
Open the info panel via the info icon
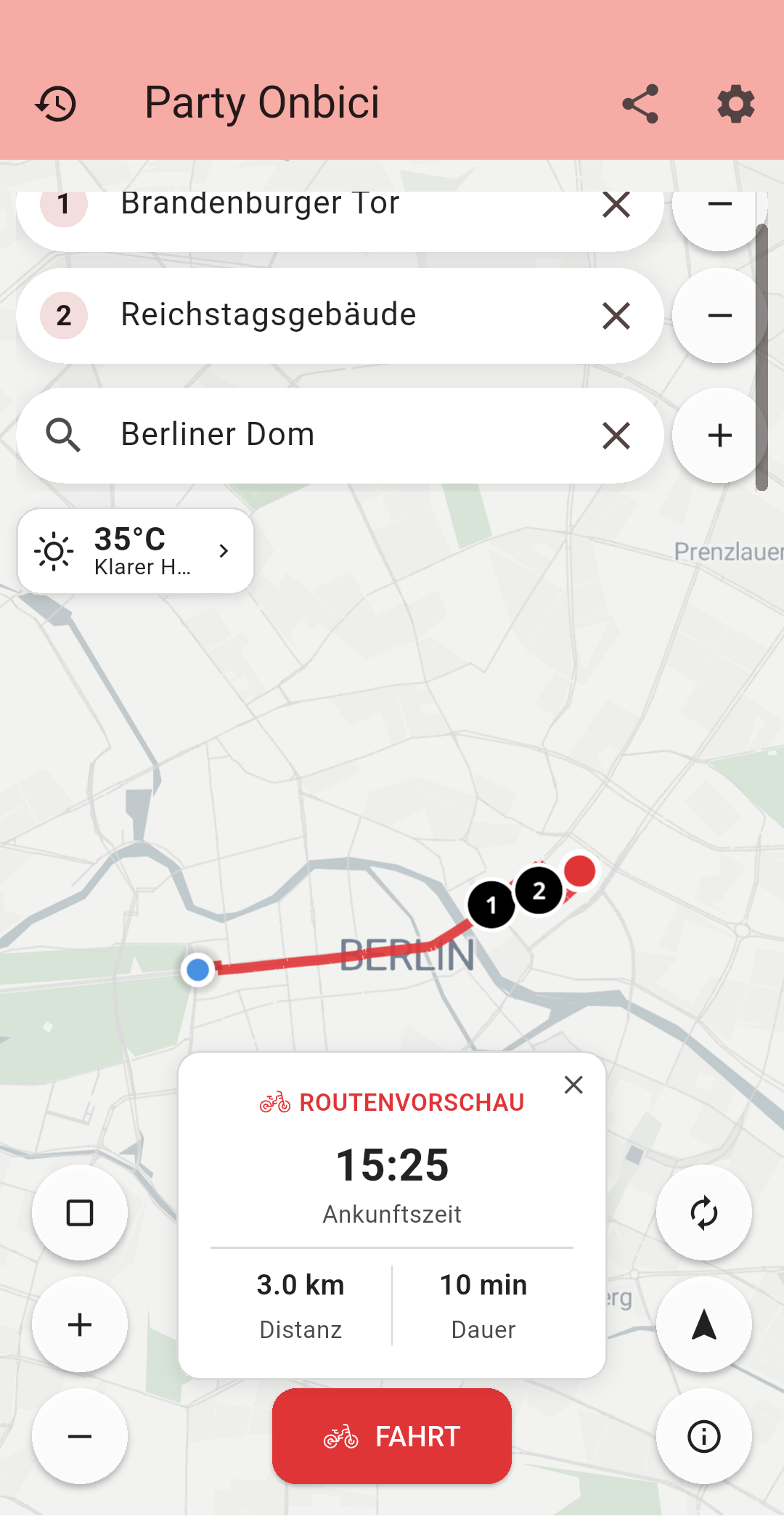(703, 1436)
